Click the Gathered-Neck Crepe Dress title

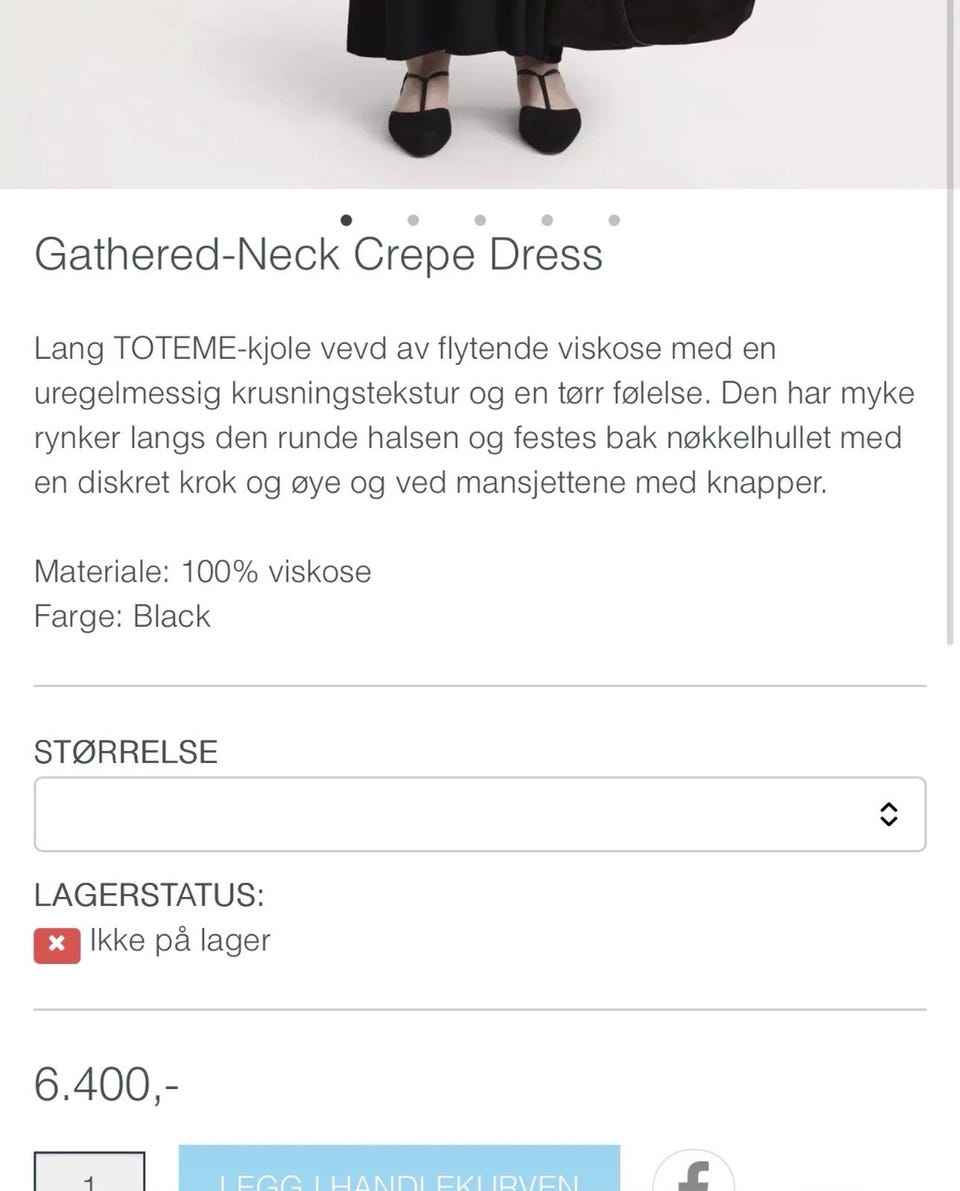pos(318,254)
